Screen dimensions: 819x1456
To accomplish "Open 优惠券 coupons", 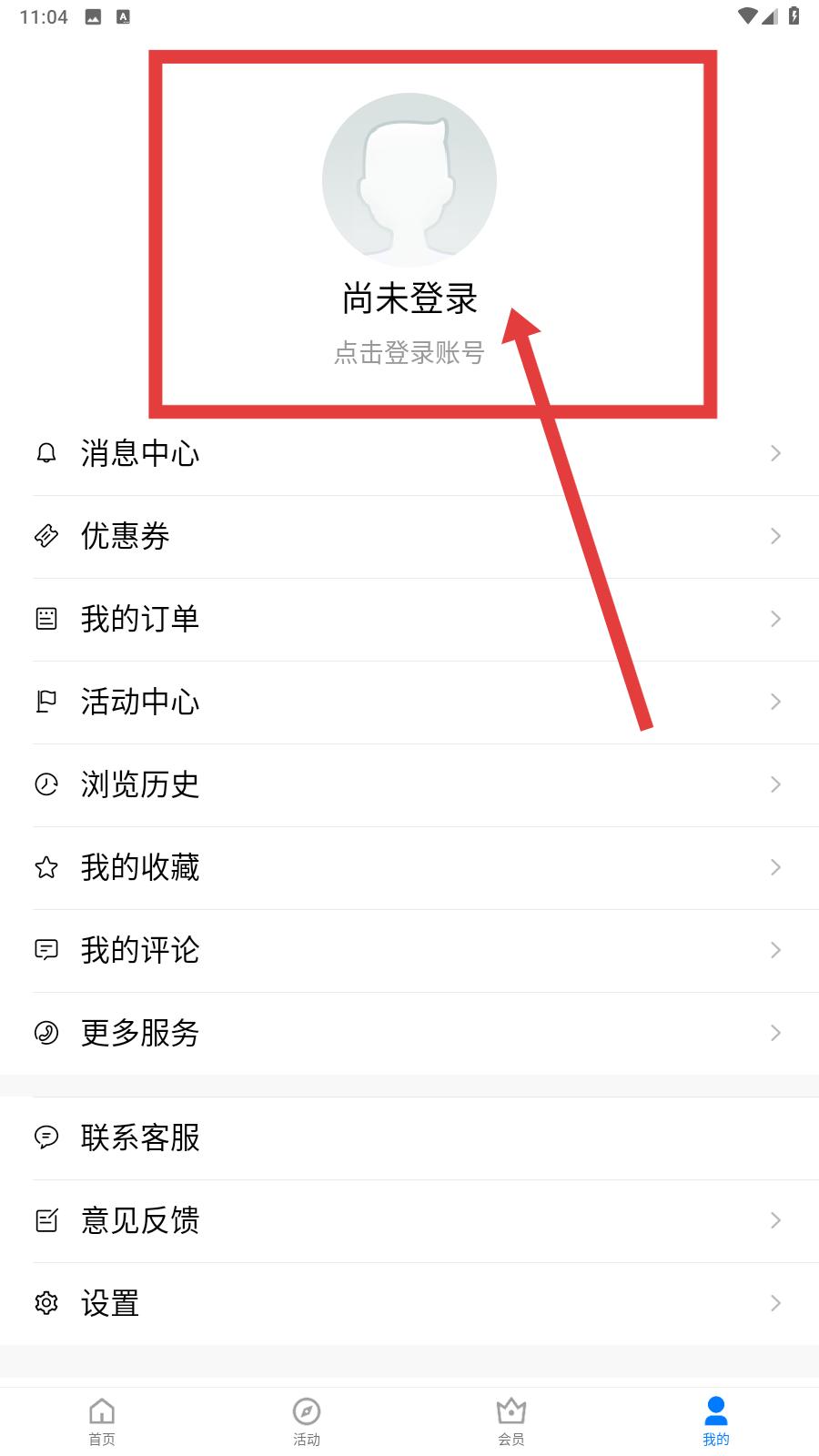I will tap(409, 536).
